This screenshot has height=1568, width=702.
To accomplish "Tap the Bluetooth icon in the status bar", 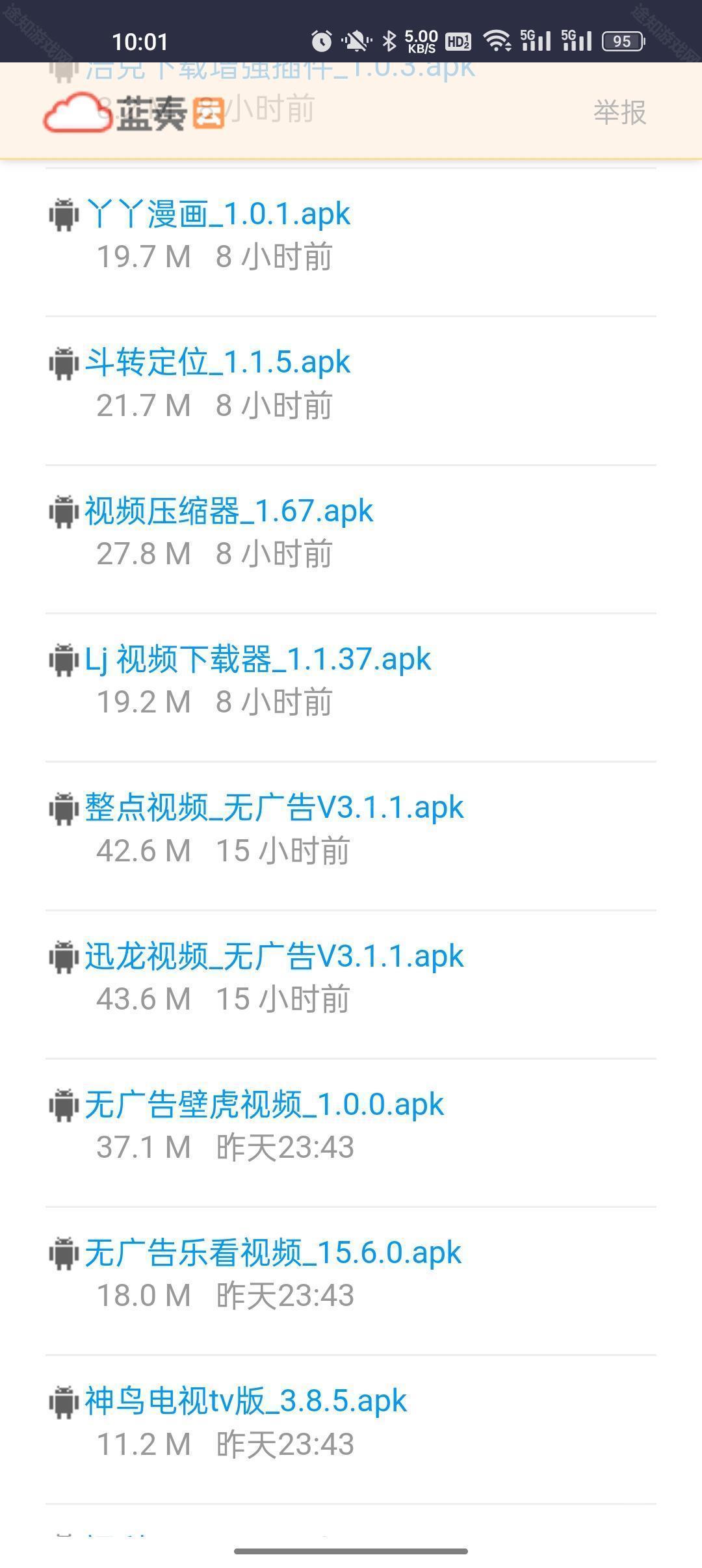I will coord(390,40).
